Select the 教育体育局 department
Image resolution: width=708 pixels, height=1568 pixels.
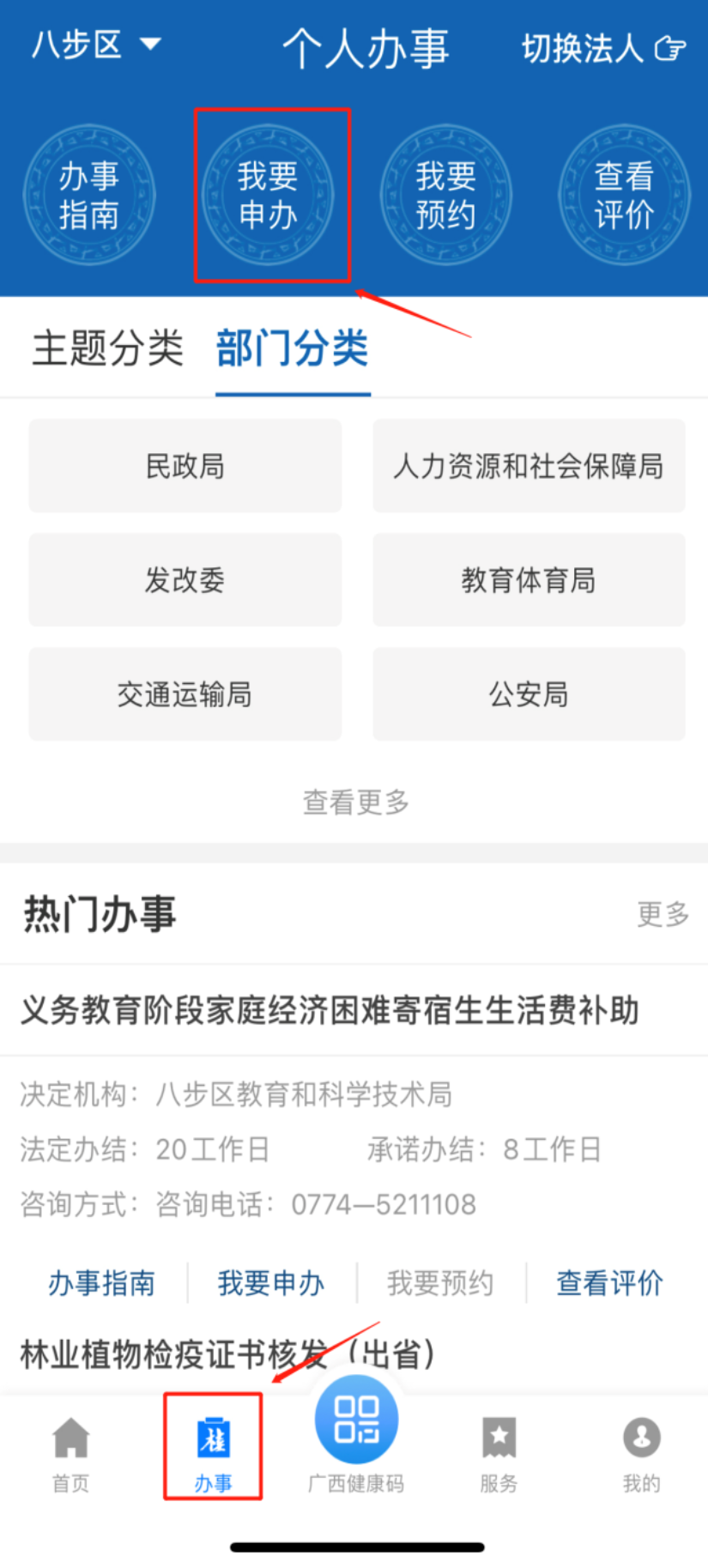click(529, 580)
